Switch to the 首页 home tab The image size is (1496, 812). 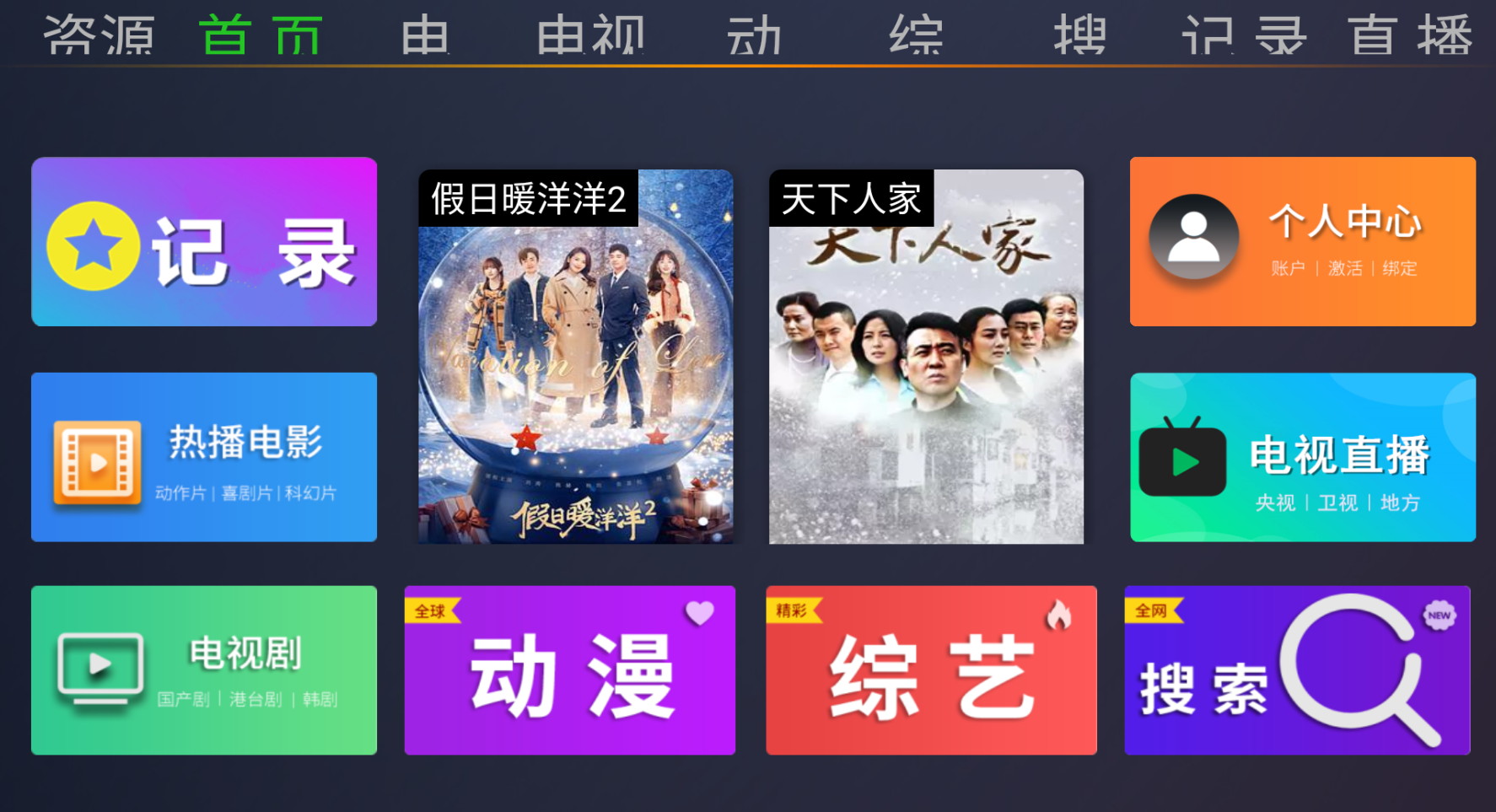click(x=261, y=35)
